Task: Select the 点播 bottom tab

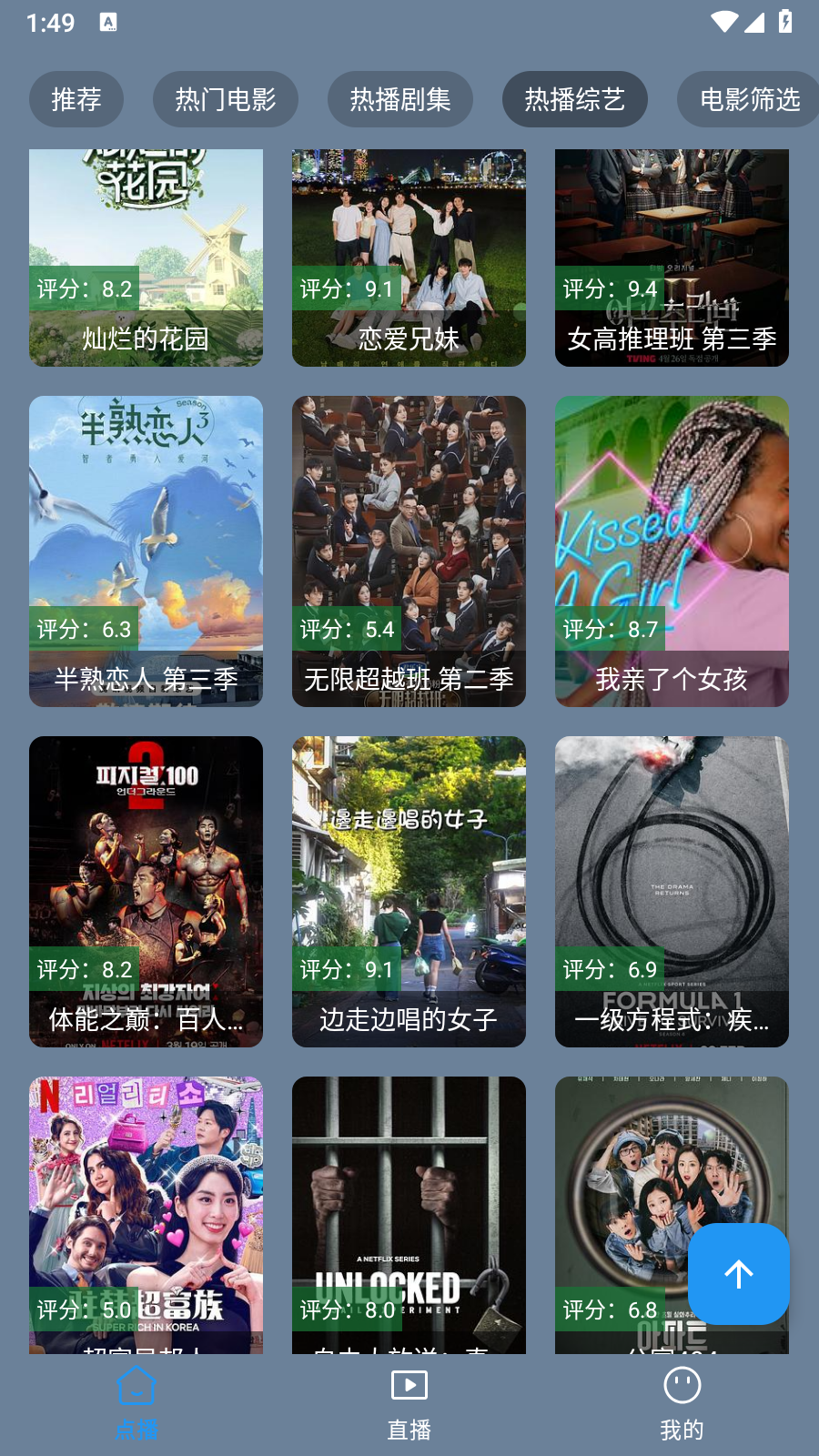Action: coord(136,1406)
